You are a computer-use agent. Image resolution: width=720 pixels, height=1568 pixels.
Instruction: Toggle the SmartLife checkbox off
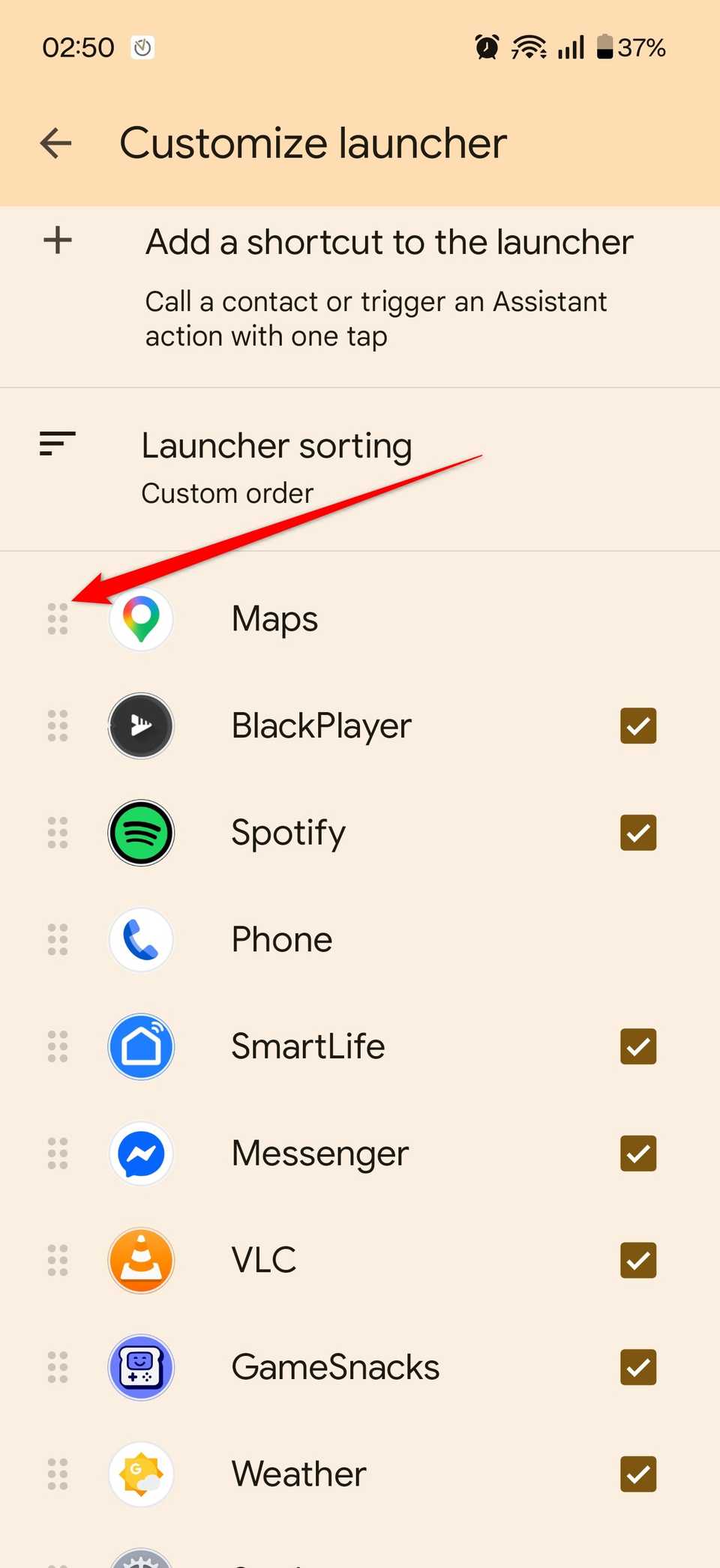[x=637, y=1046]
